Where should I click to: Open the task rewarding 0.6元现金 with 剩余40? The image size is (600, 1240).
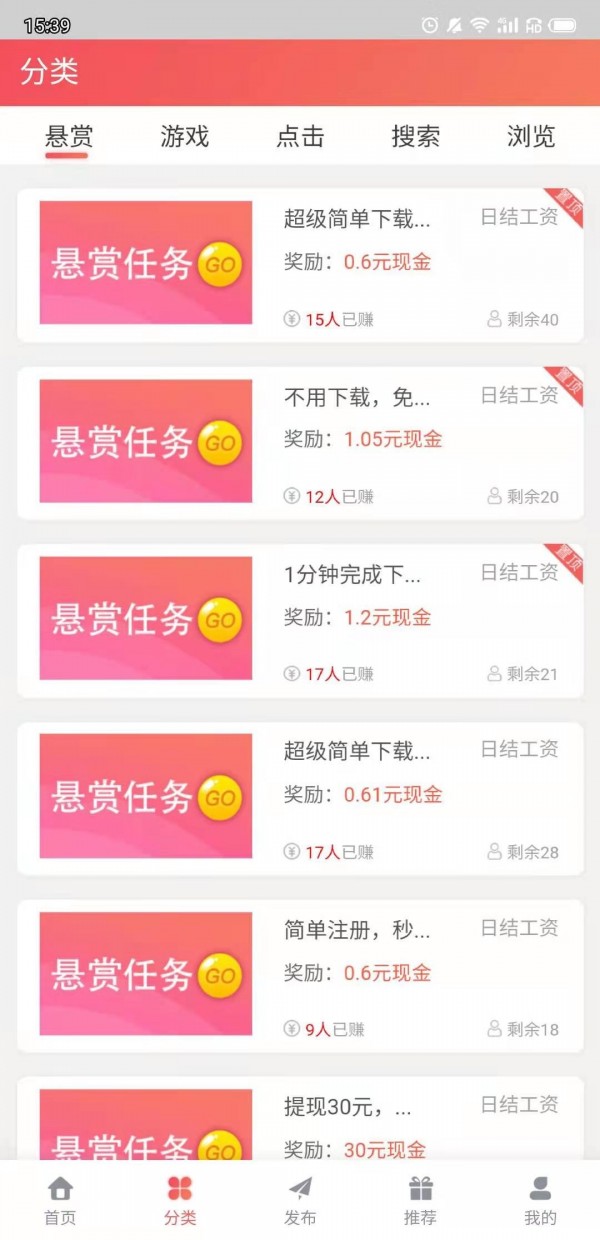click(x=300, y=265)
